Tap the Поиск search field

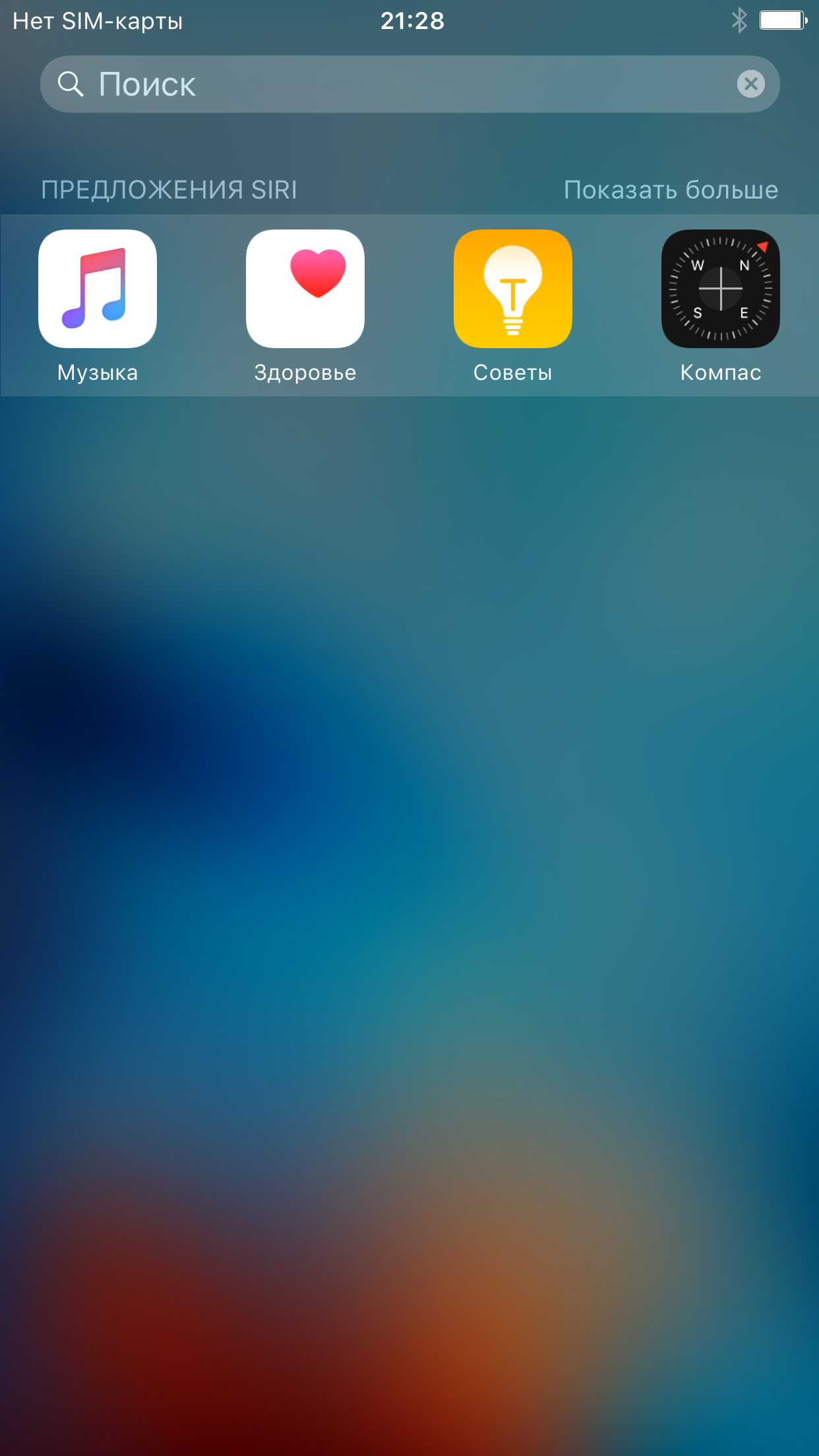pos(409,84)
